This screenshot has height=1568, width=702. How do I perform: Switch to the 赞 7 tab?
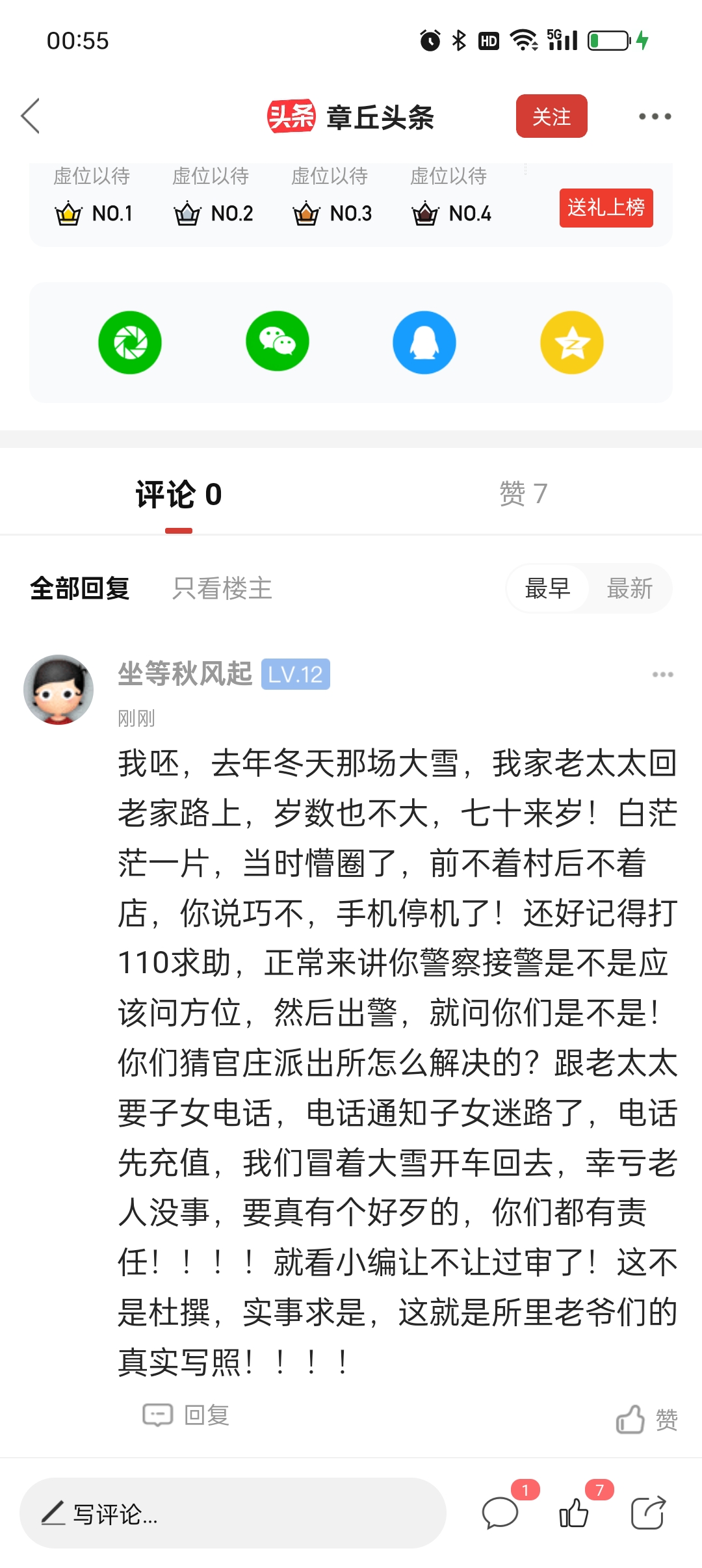(523, 494)
